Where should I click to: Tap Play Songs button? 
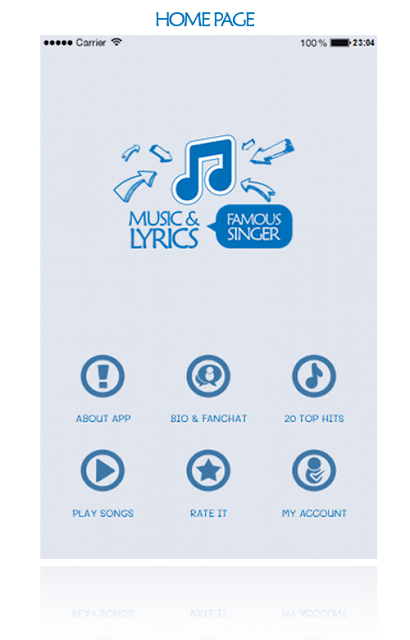click(x=102, y=471)
